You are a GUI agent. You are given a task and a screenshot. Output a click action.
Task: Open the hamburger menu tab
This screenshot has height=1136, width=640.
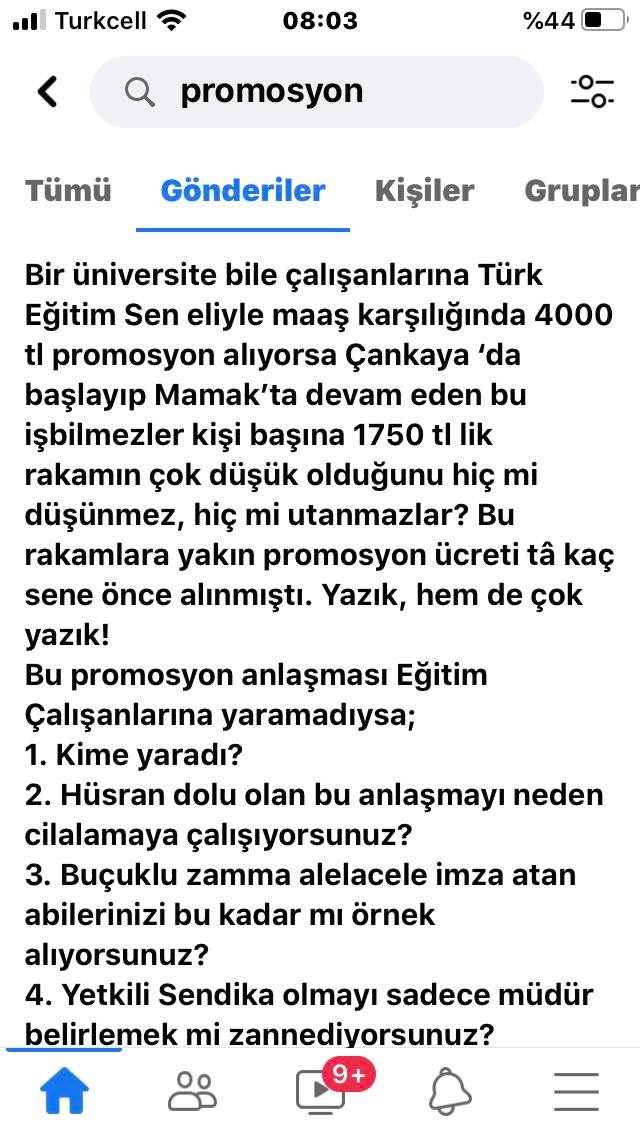pos(576,1090)
